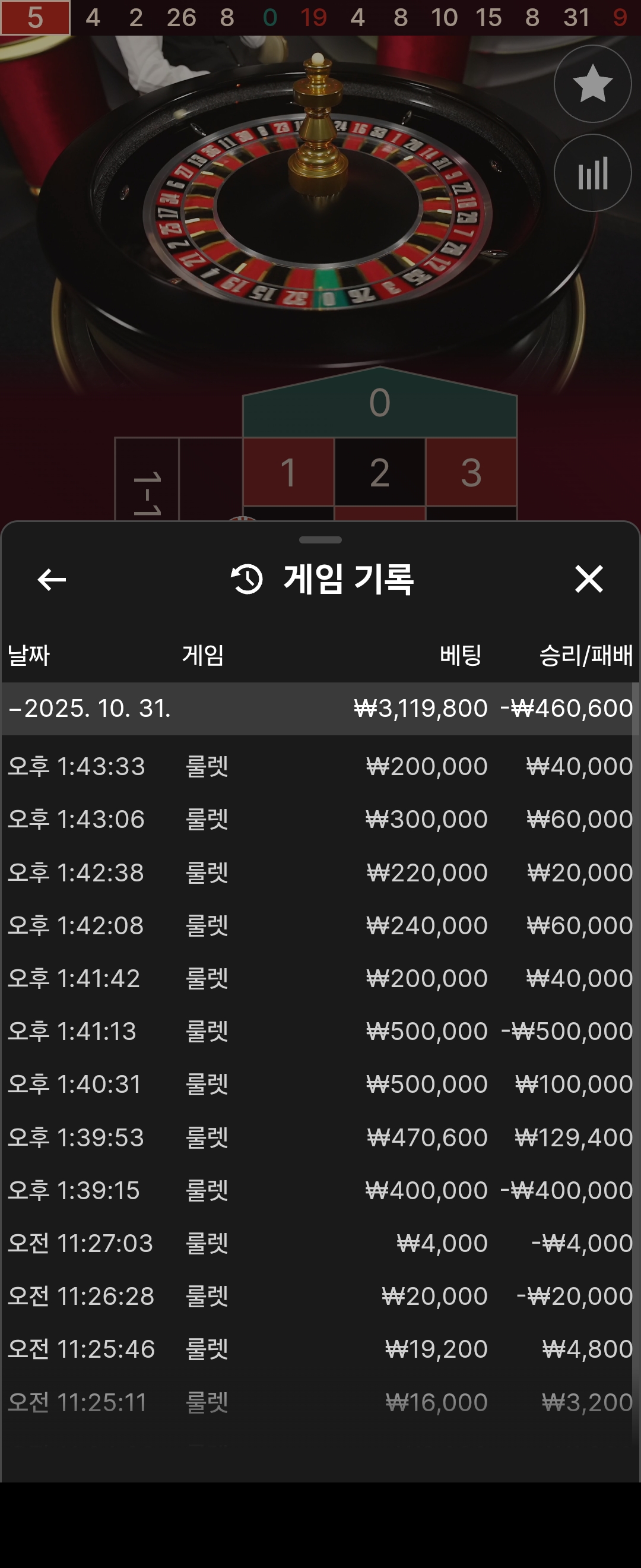Open the 오후 1:40:31 roulette record
This screenshot has height=1568, width=641.
tap(320, 1084)
